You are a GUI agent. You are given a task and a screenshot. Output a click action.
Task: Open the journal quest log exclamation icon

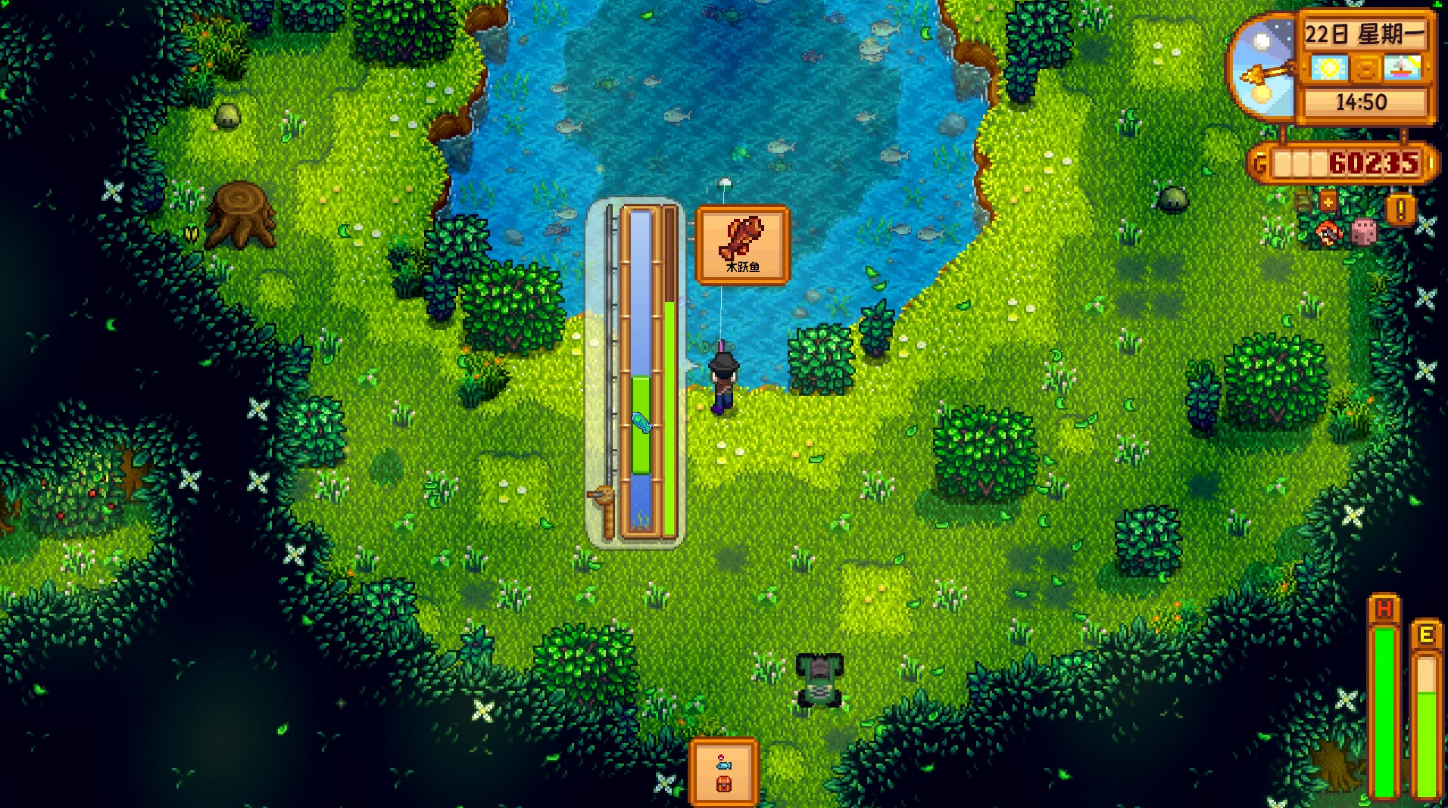point(1400,210)
